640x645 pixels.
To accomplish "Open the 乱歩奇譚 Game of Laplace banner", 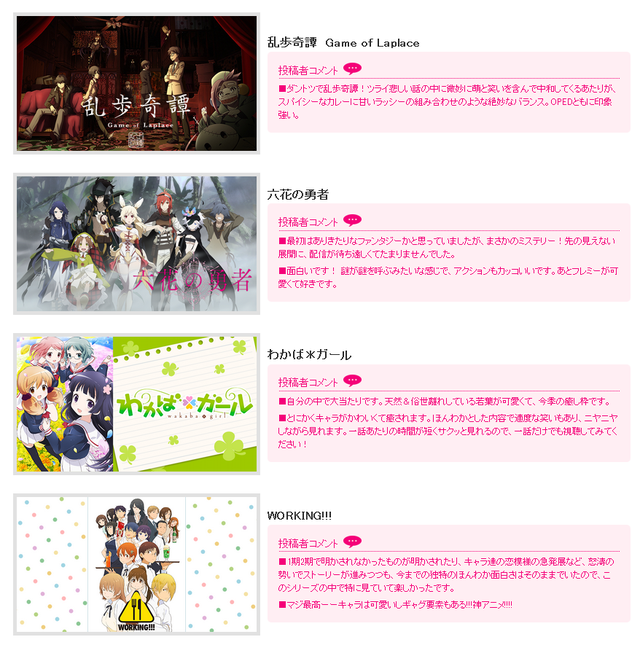I will [x=137, y=84].
